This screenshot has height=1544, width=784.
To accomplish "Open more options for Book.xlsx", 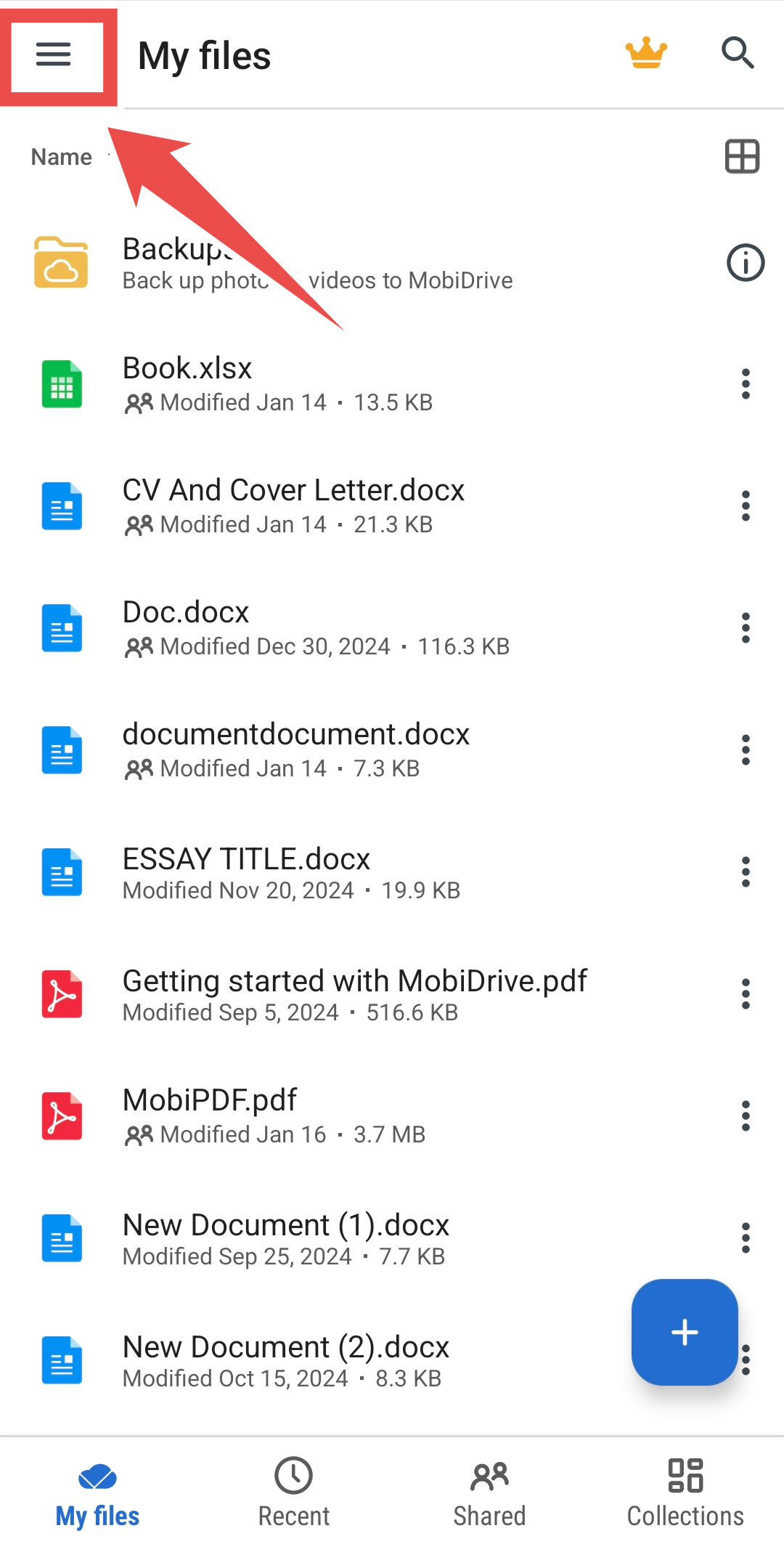I will pyautogui.click(x=746, y=383).
